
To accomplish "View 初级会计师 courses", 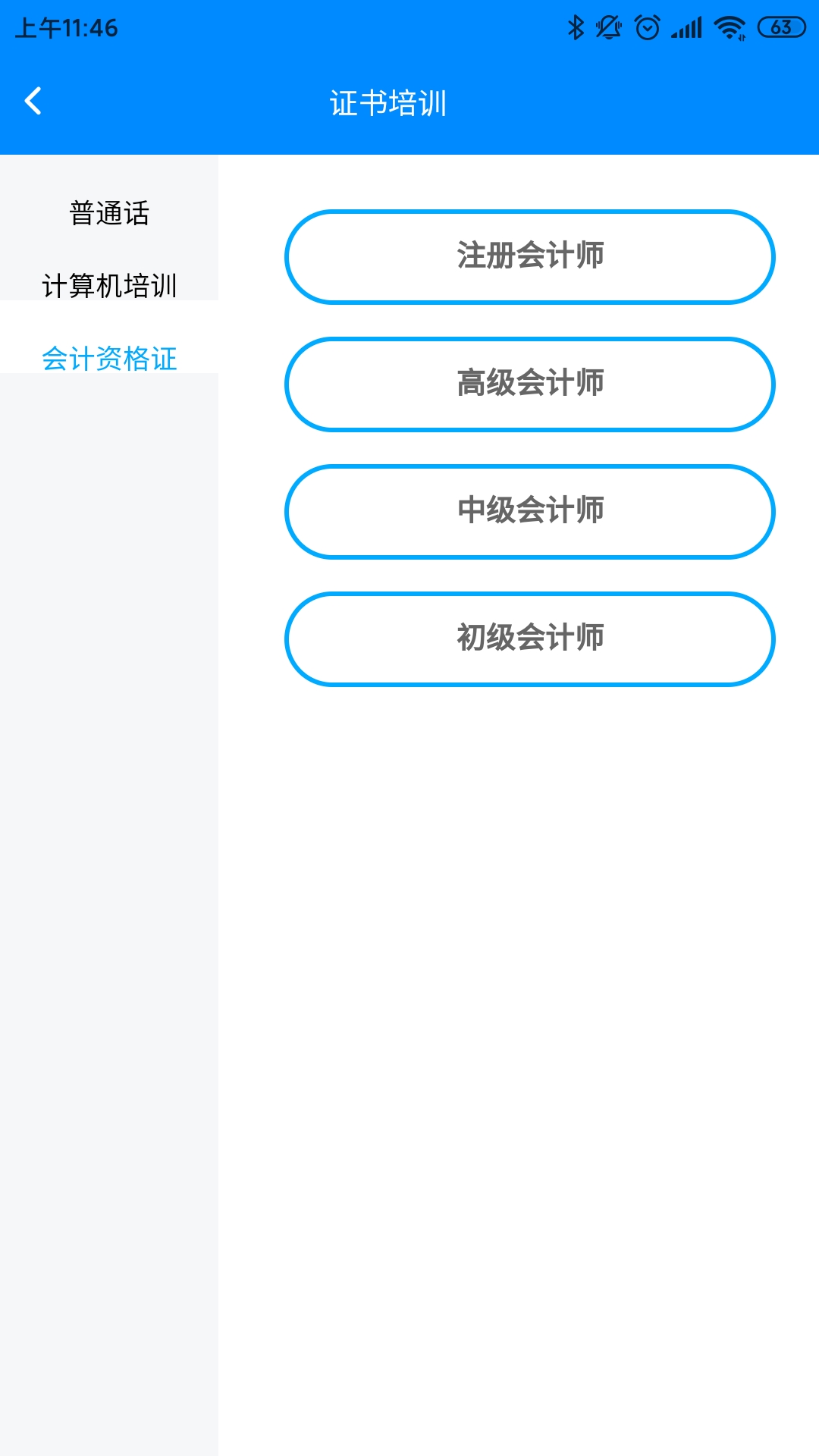I will click(529, 639).
